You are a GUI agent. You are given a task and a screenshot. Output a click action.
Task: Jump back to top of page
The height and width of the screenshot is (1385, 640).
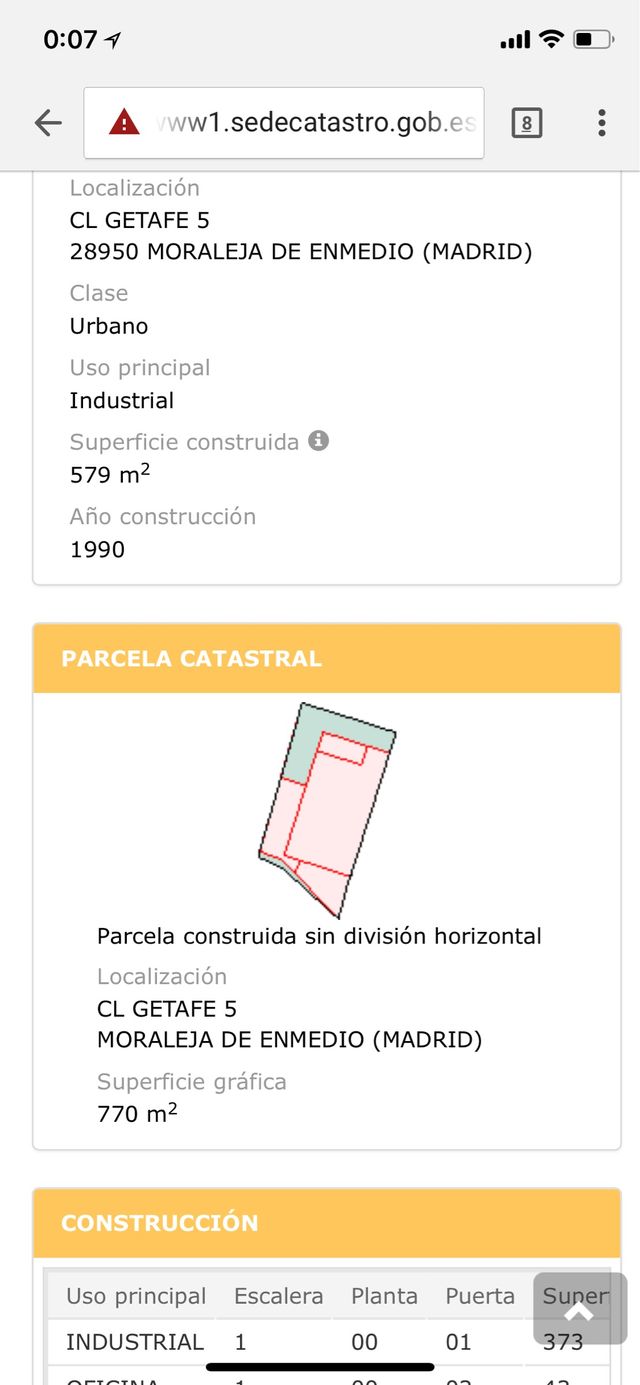click(x=580, y=1309)
